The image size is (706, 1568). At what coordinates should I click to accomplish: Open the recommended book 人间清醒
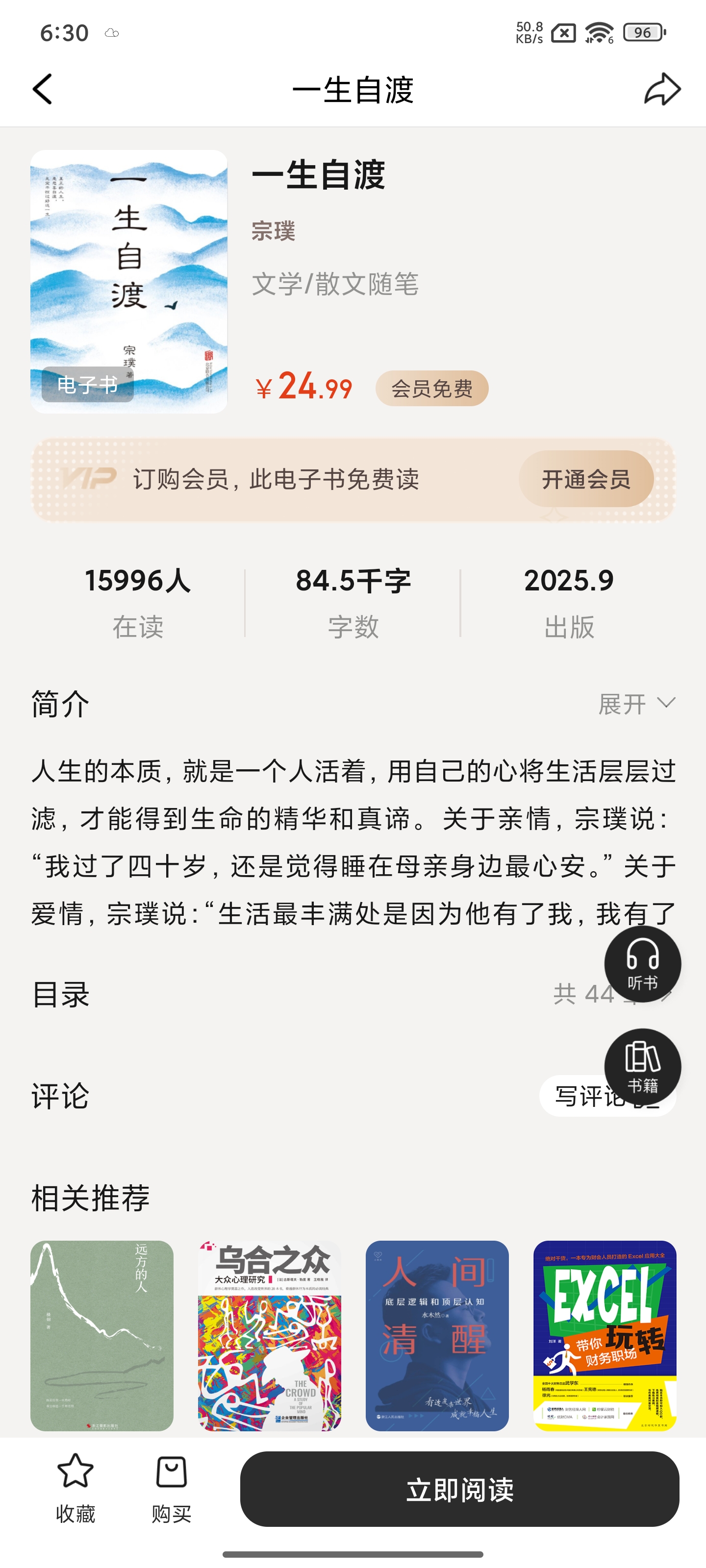click(437, 1335)
